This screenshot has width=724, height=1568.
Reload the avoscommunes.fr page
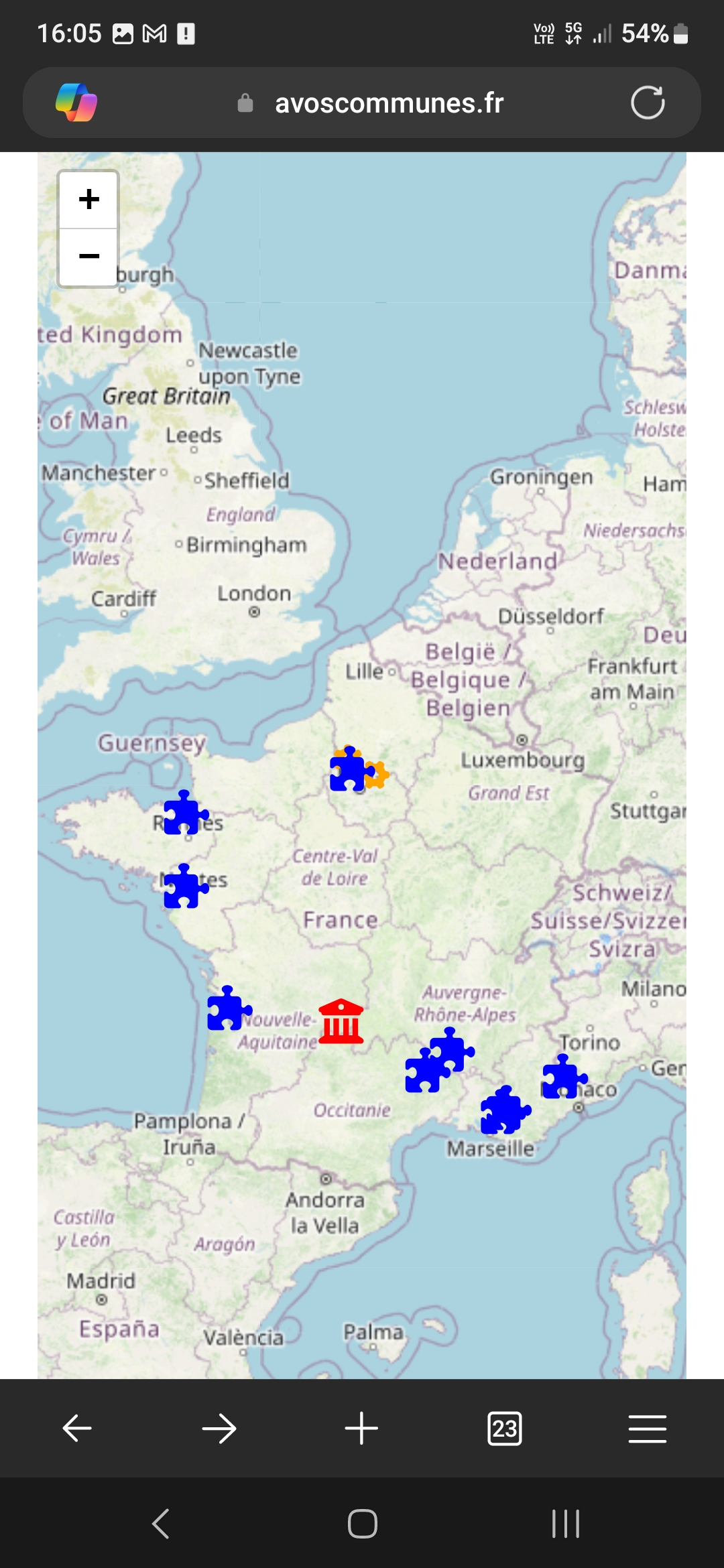[x=648, y=103]
